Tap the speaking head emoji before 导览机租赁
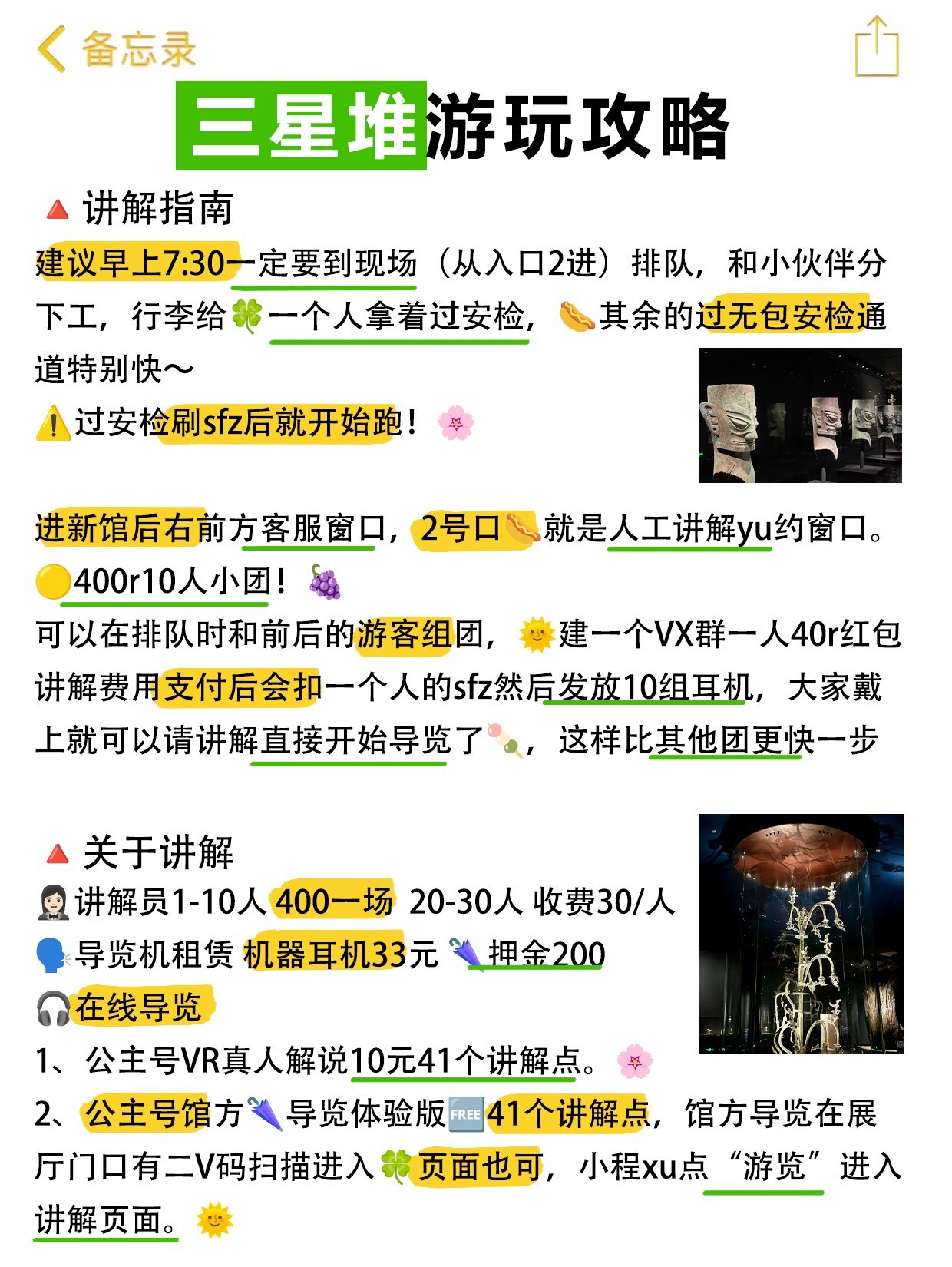This screenshot has height=1267, width=952. [51, 956]
